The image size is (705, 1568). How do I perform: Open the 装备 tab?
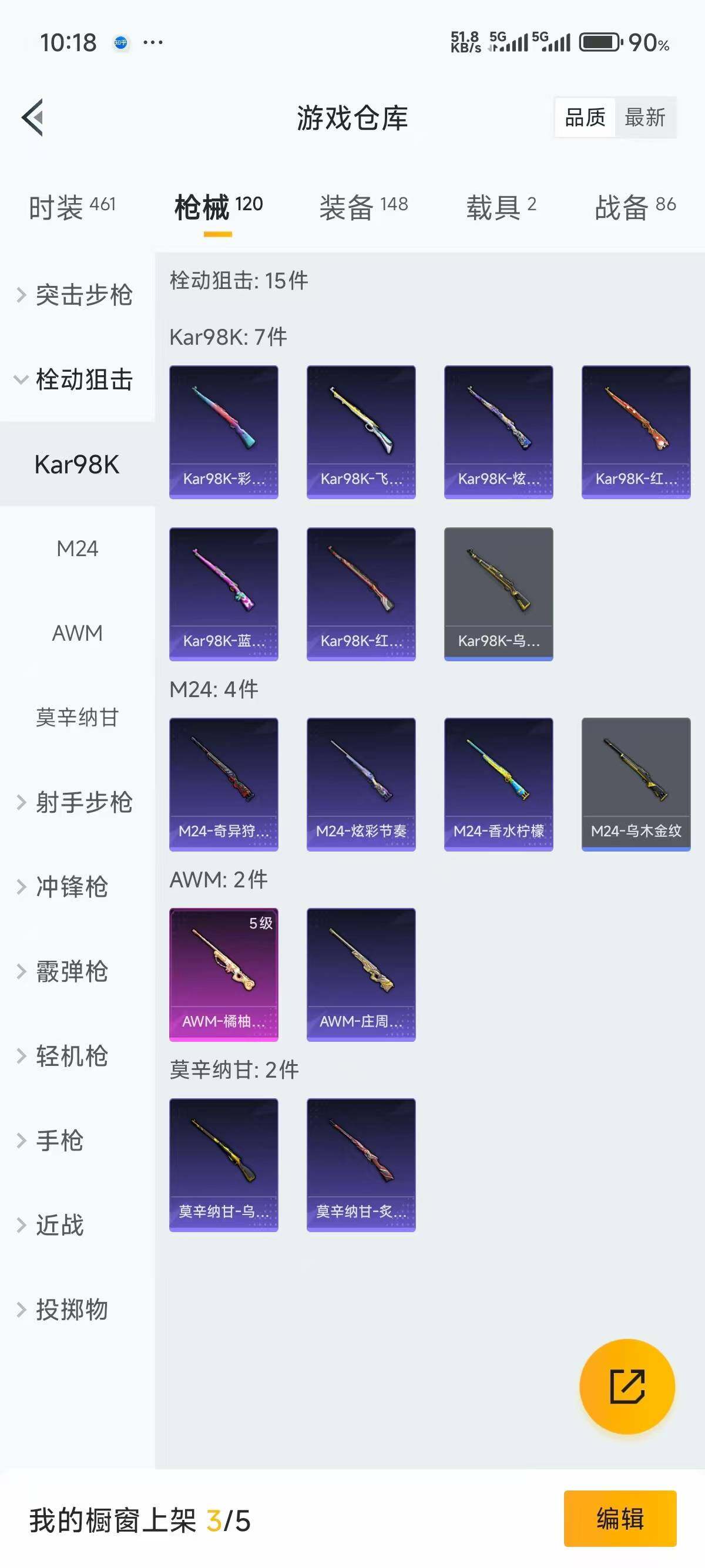pos(364,207)
